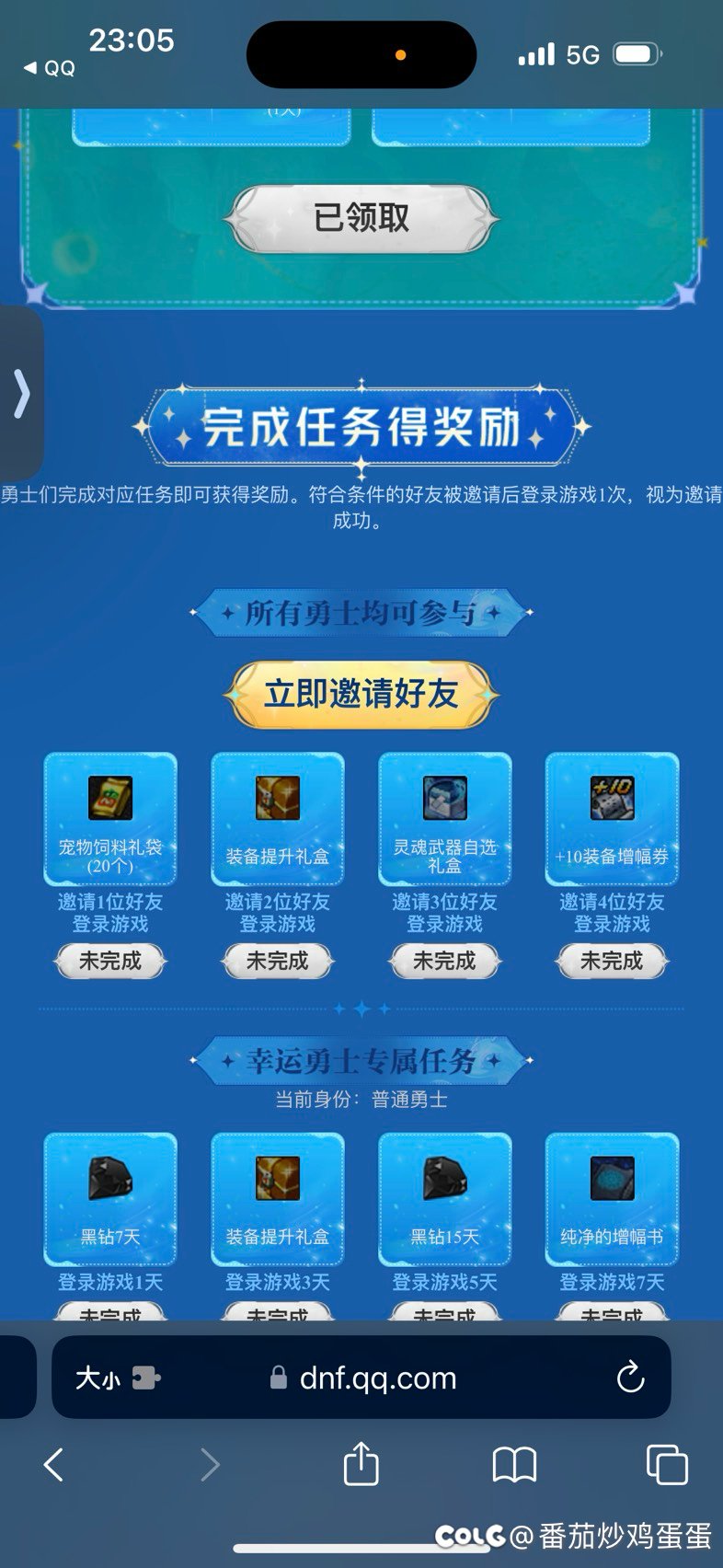The width and height of the screenshot is (723, 1568).
Task: Open the bookmarks book icon
Action: [514, 1464]
